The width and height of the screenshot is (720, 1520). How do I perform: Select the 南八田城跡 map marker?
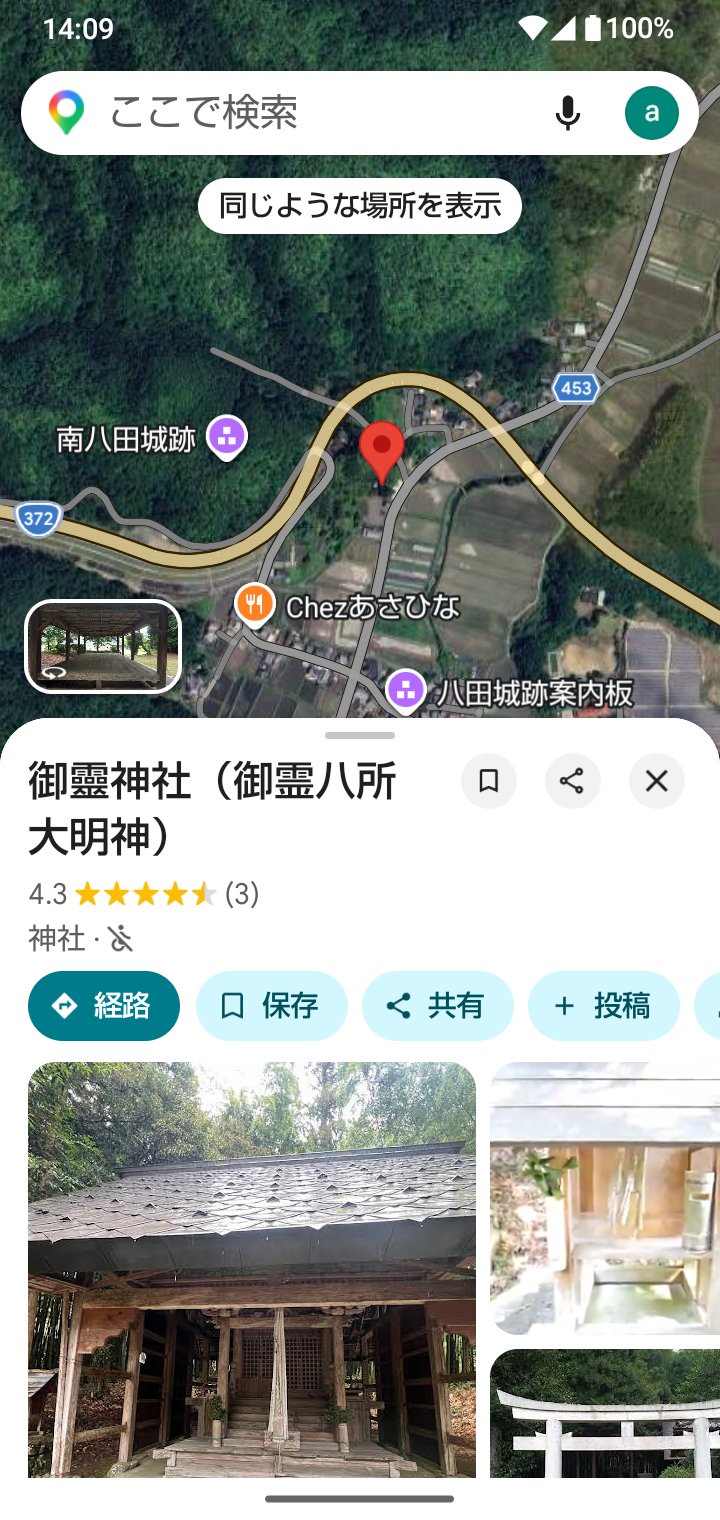click(227, 437)
